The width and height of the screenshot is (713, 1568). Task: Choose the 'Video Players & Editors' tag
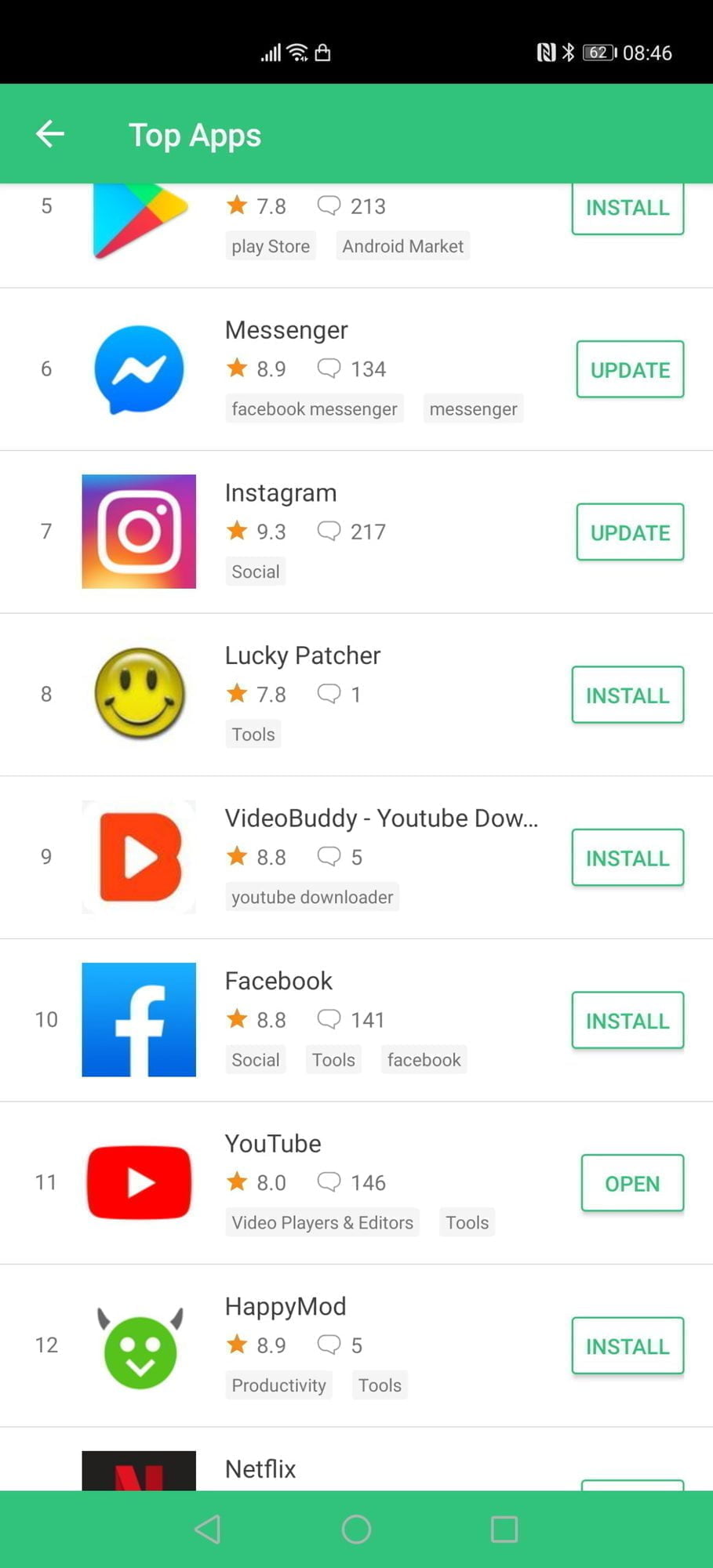322,1222
